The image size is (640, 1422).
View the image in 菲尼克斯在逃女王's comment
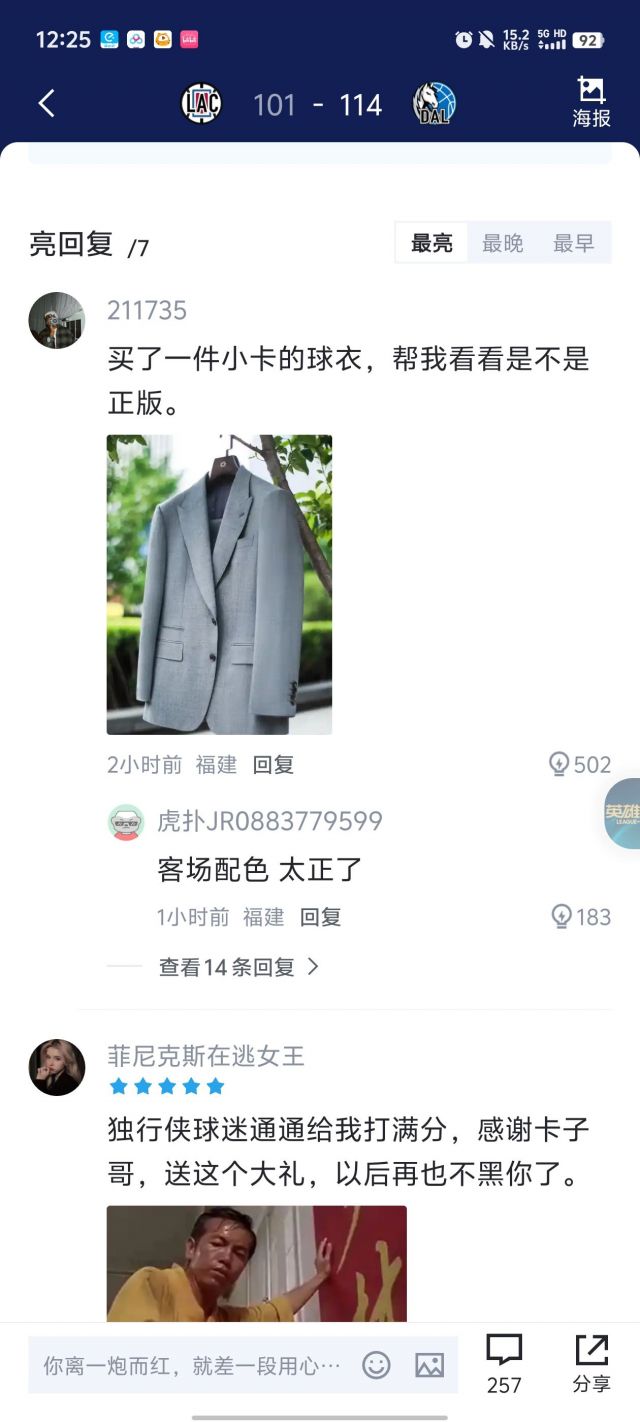pyautogui.click(x=257, y=1263)
